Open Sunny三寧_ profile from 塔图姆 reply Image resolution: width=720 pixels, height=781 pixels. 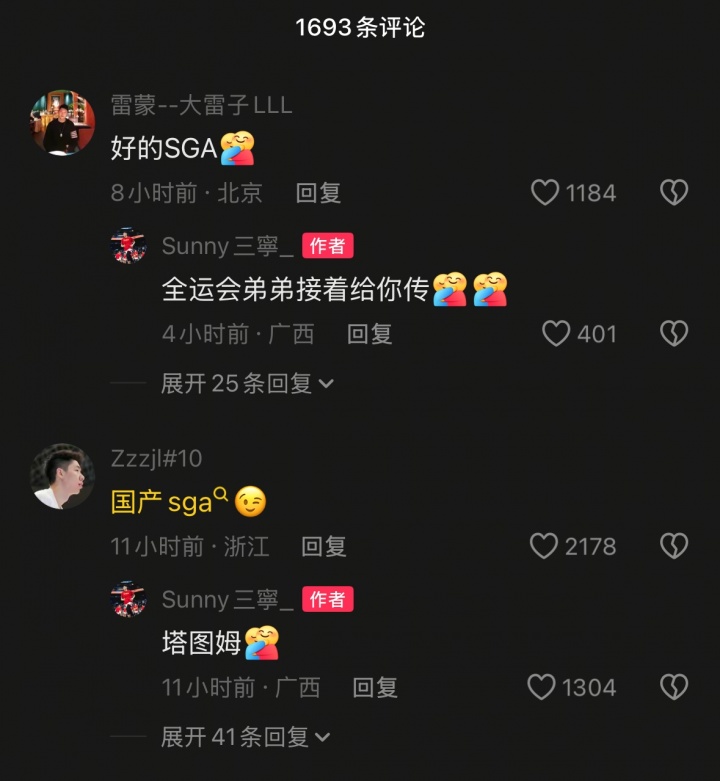128,600
